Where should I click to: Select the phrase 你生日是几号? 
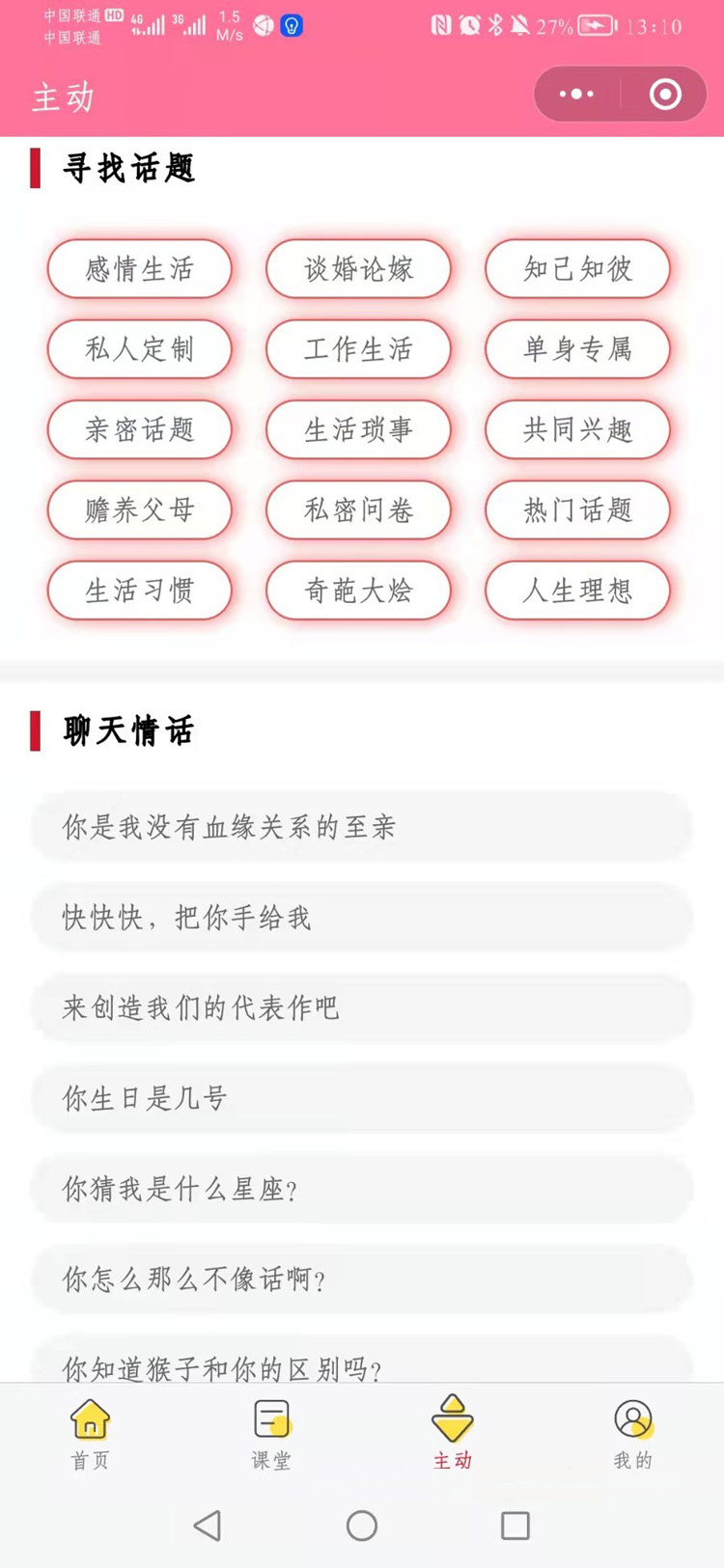361,1098
